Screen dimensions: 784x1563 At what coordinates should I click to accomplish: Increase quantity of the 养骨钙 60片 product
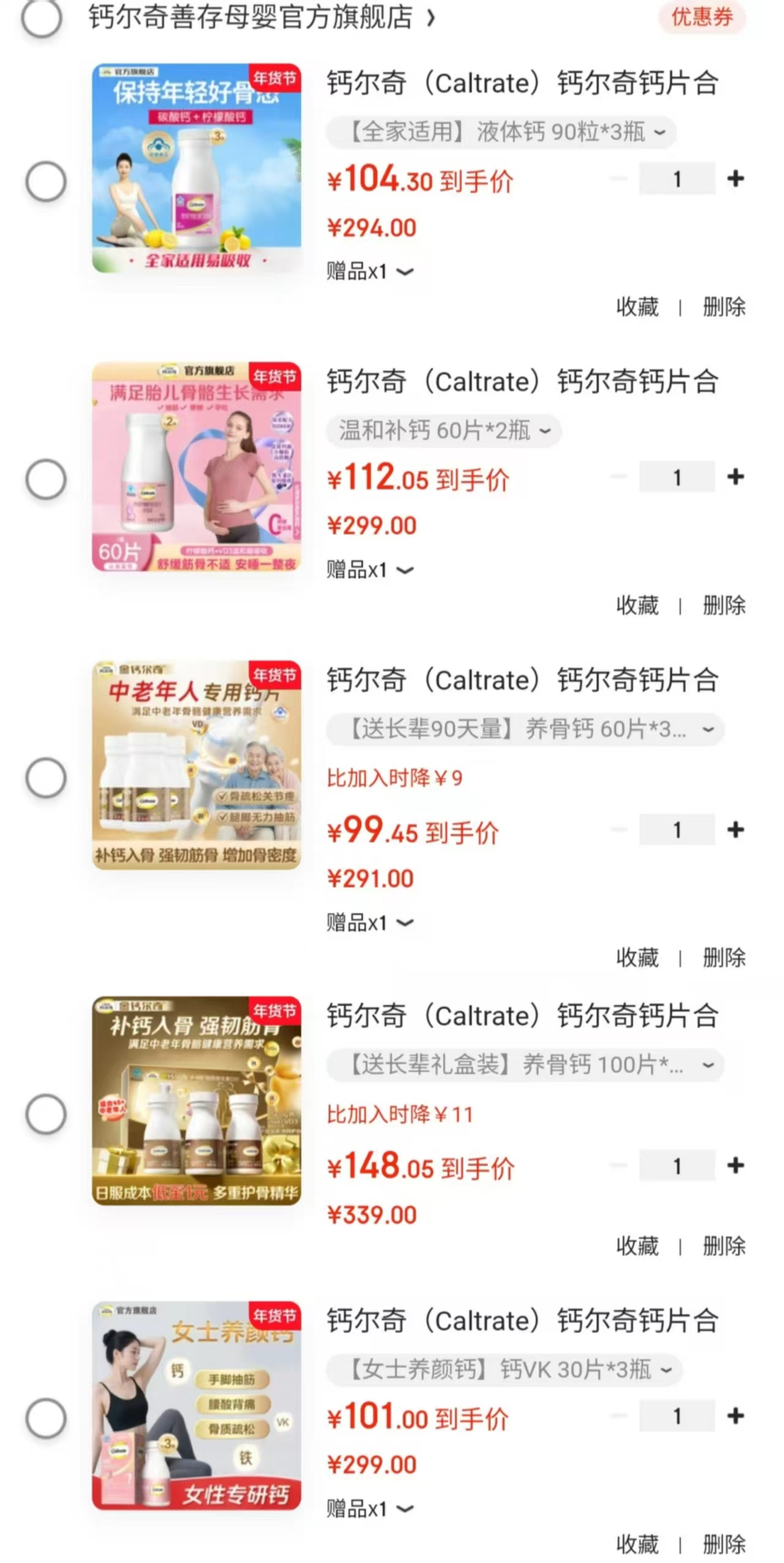[x=734, y=829]
